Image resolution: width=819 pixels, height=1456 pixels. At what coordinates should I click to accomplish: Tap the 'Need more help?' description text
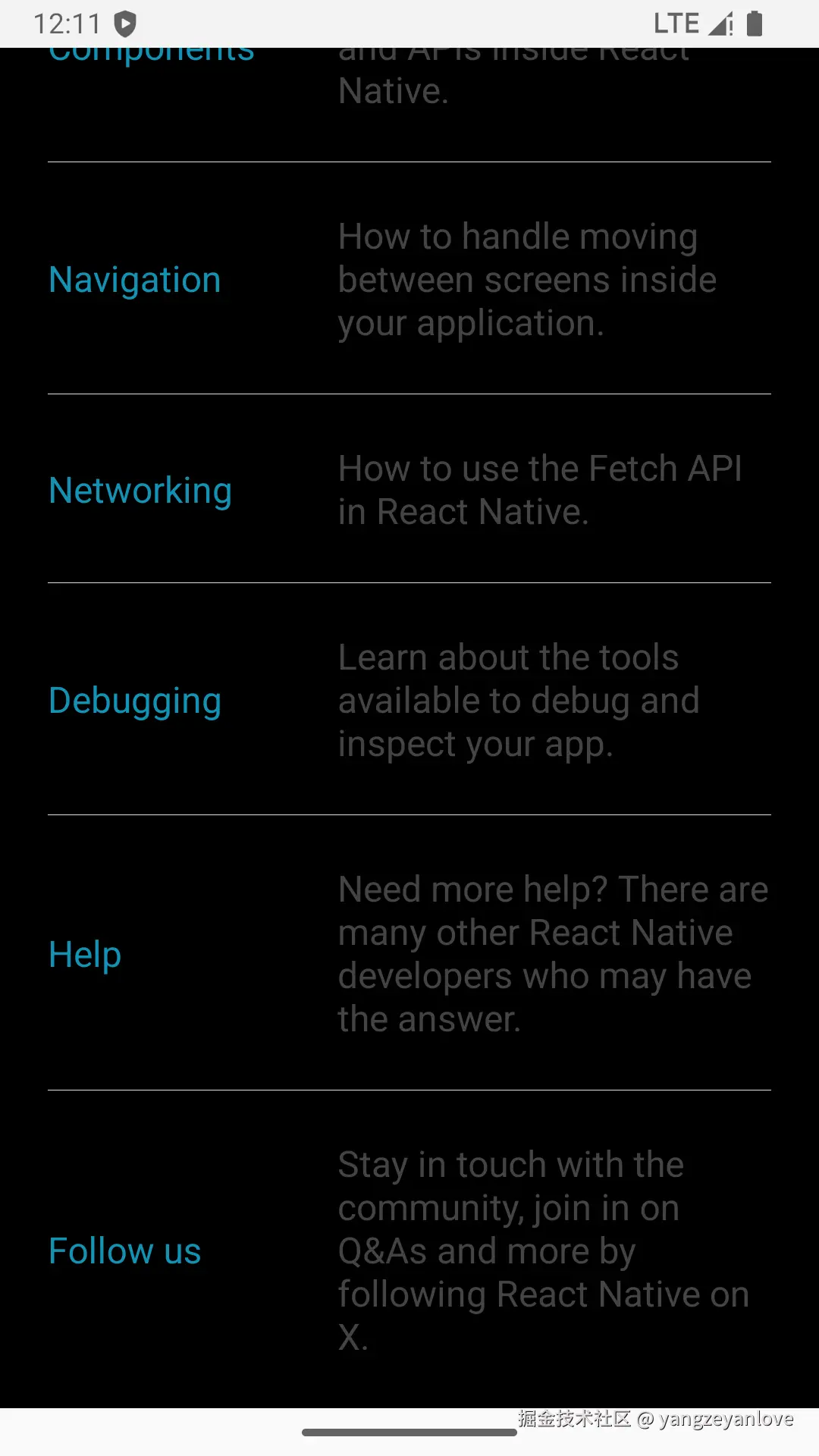(x=552, y=953)
